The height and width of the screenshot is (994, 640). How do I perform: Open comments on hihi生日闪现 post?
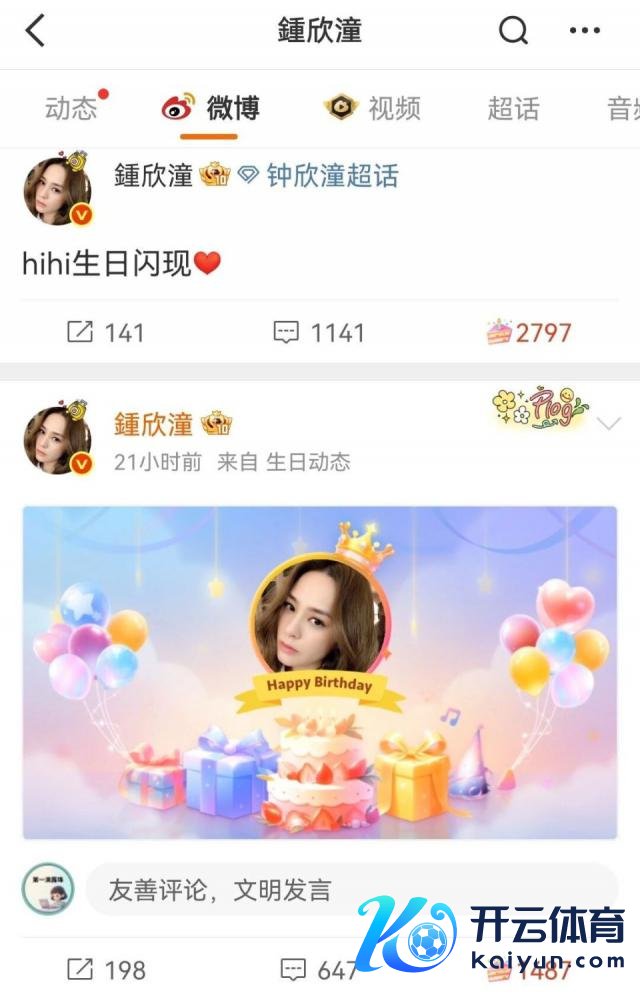click(x=320, y=332)
